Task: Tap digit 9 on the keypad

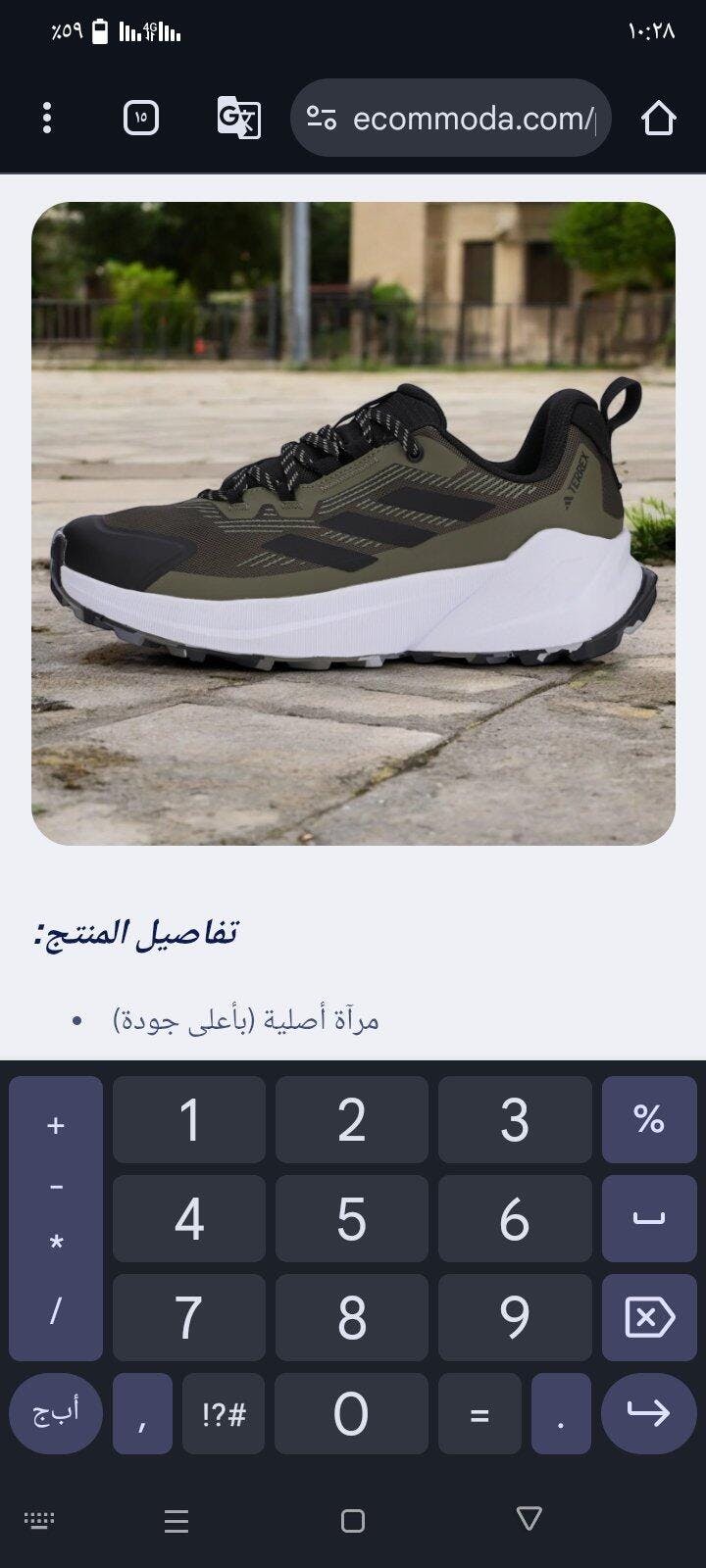Action: pyautogui.click(x=514, y=1317)
